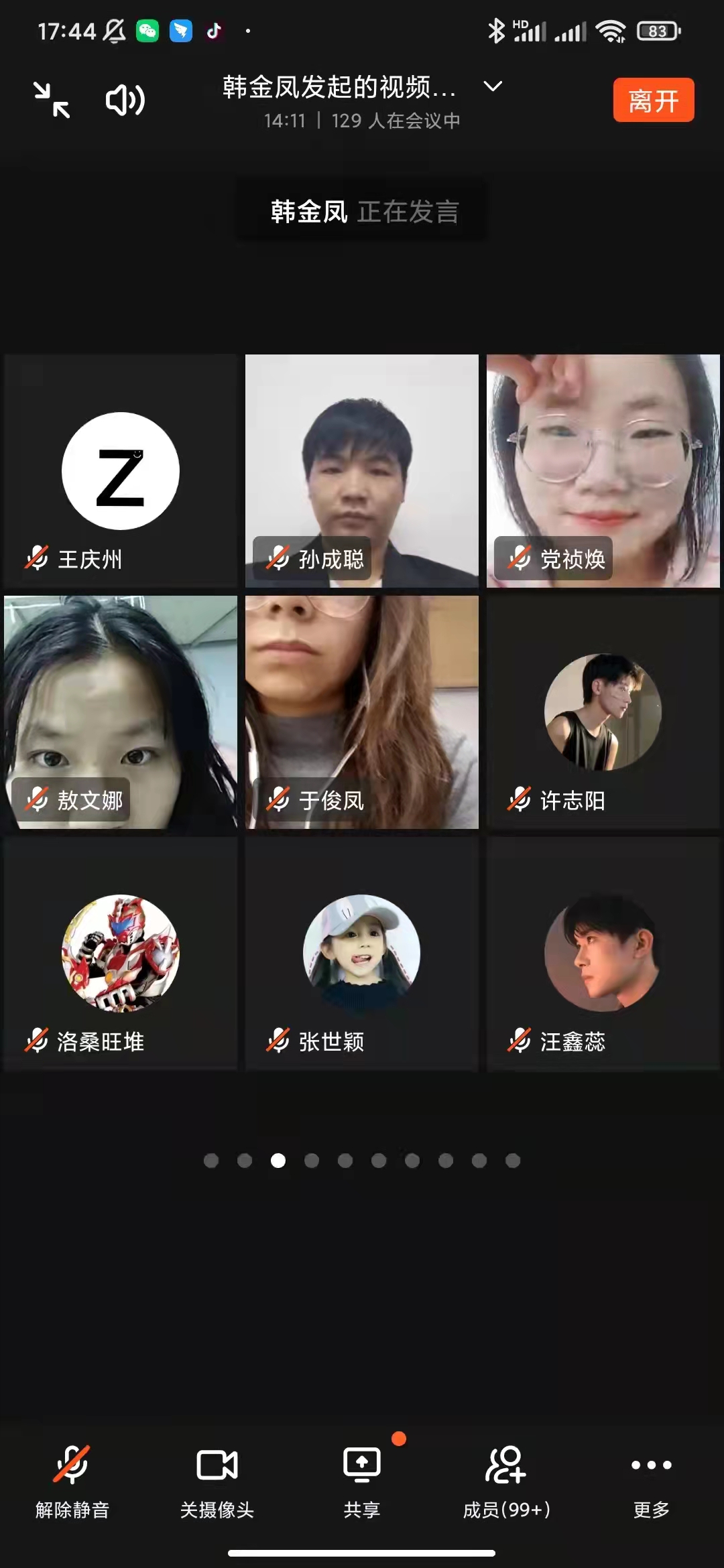Select 敖文娜's video tile
The height and width of the screenshot is (1568, 724).
click(121, 712)
